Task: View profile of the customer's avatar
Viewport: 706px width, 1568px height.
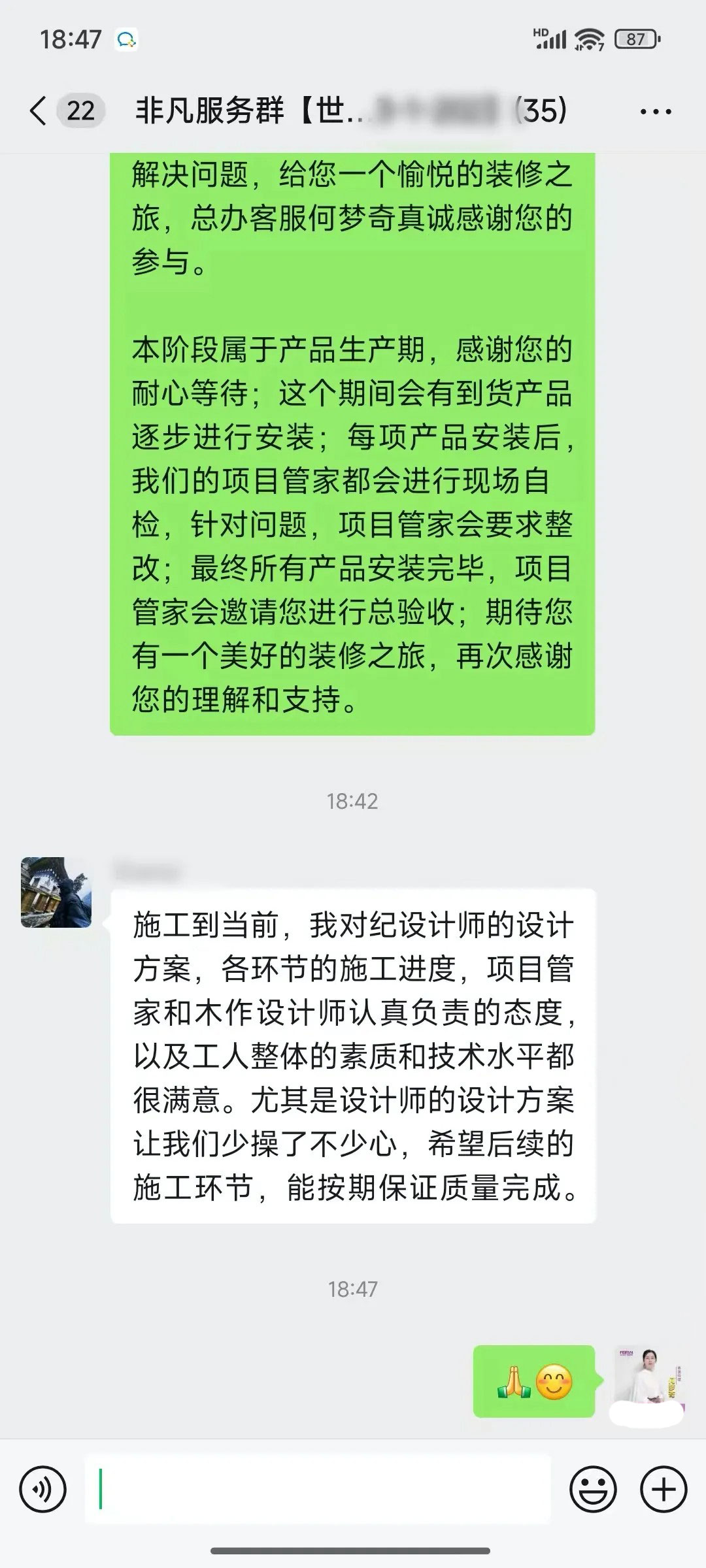Action: pos(56,892)
